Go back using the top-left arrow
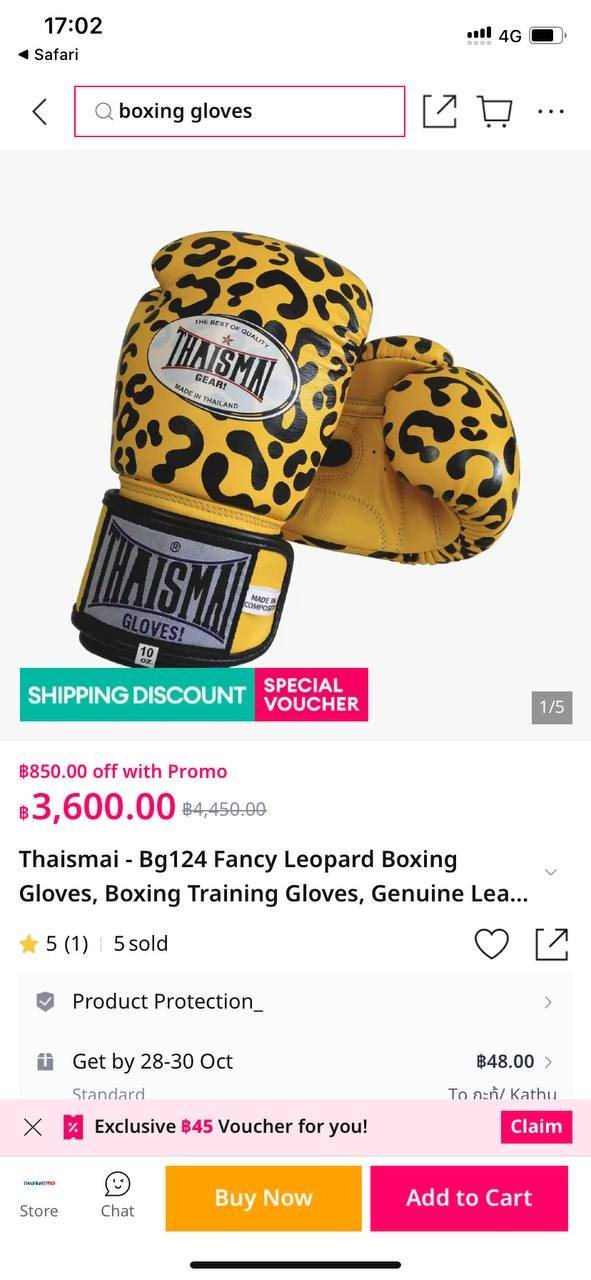Viewport: 591px width, 1280px height. [x=39, y=111]
